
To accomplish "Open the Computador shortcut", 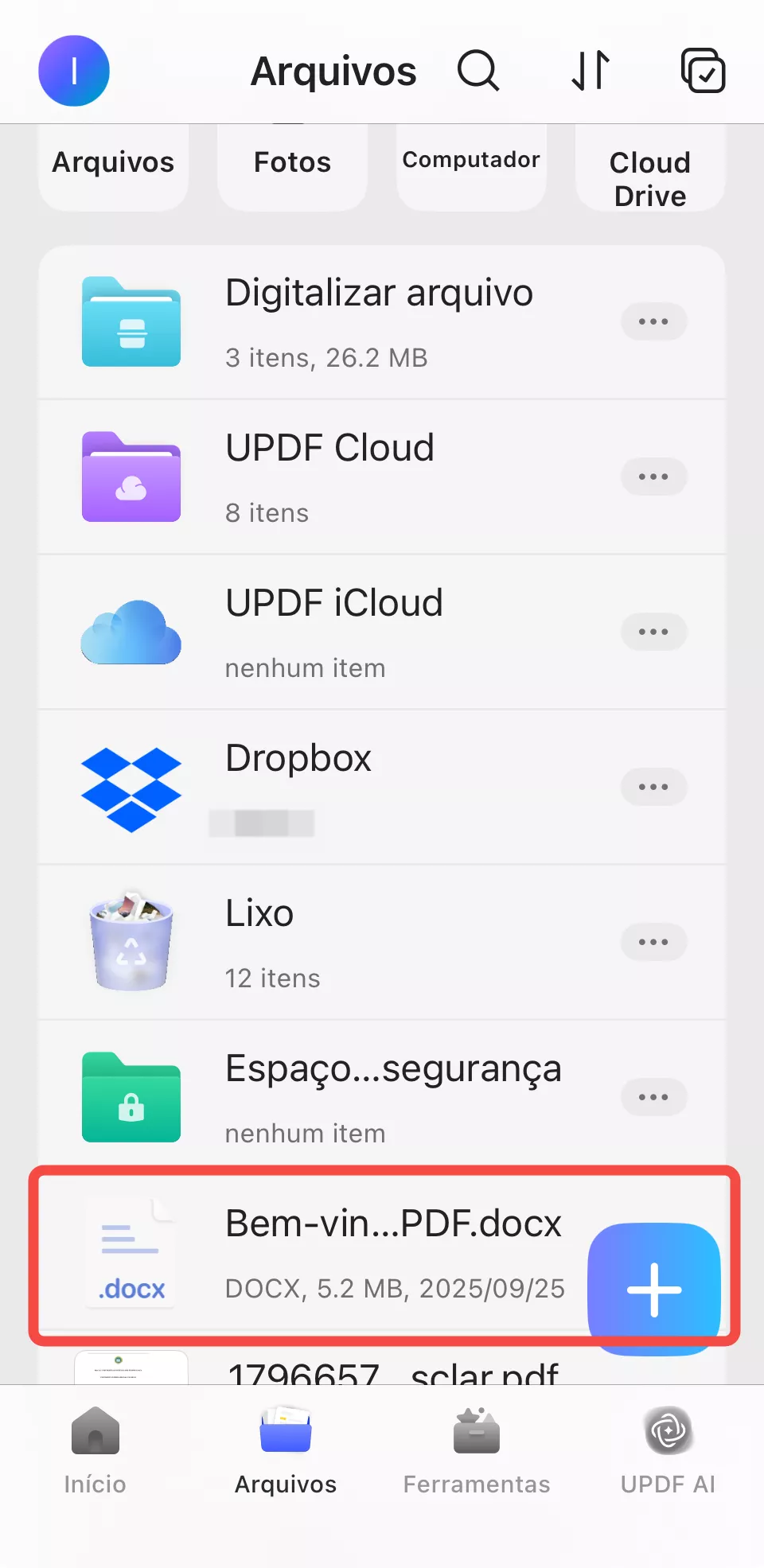I will click(471, 161).
